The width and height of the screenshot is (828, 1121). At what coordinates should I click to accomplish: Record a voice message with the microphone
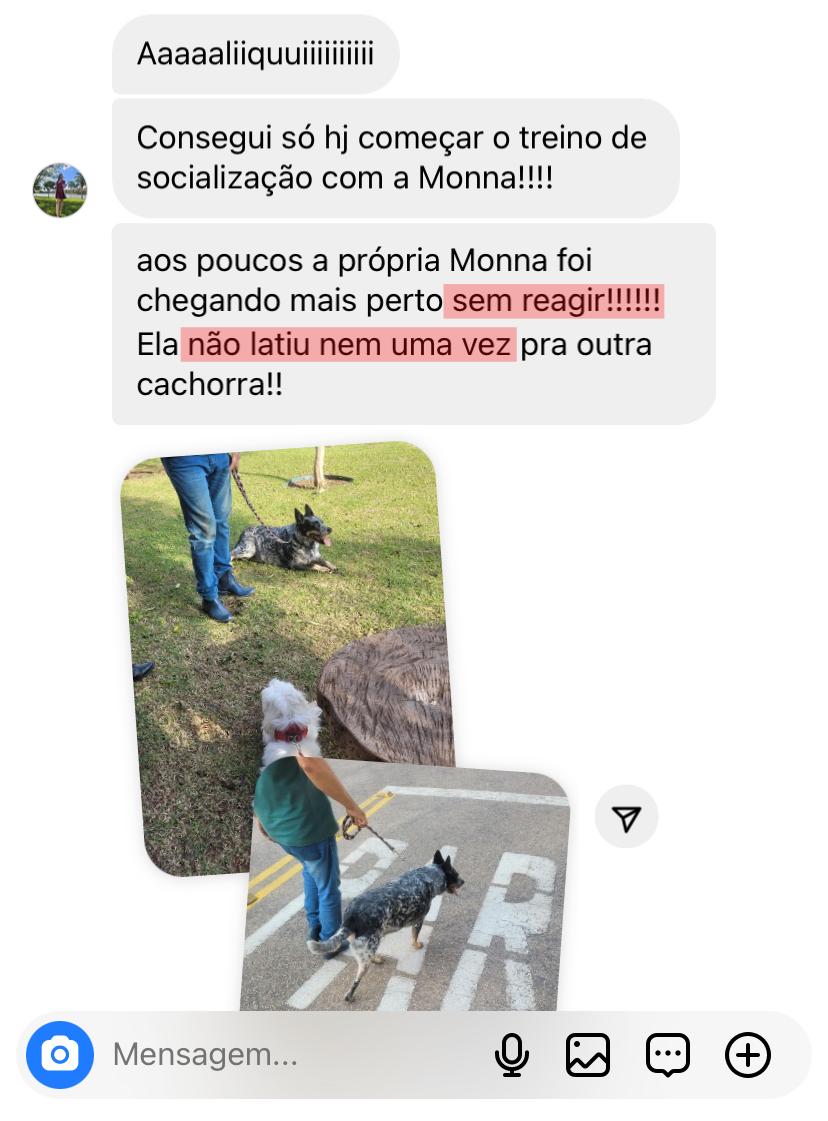click(512, 1054)
